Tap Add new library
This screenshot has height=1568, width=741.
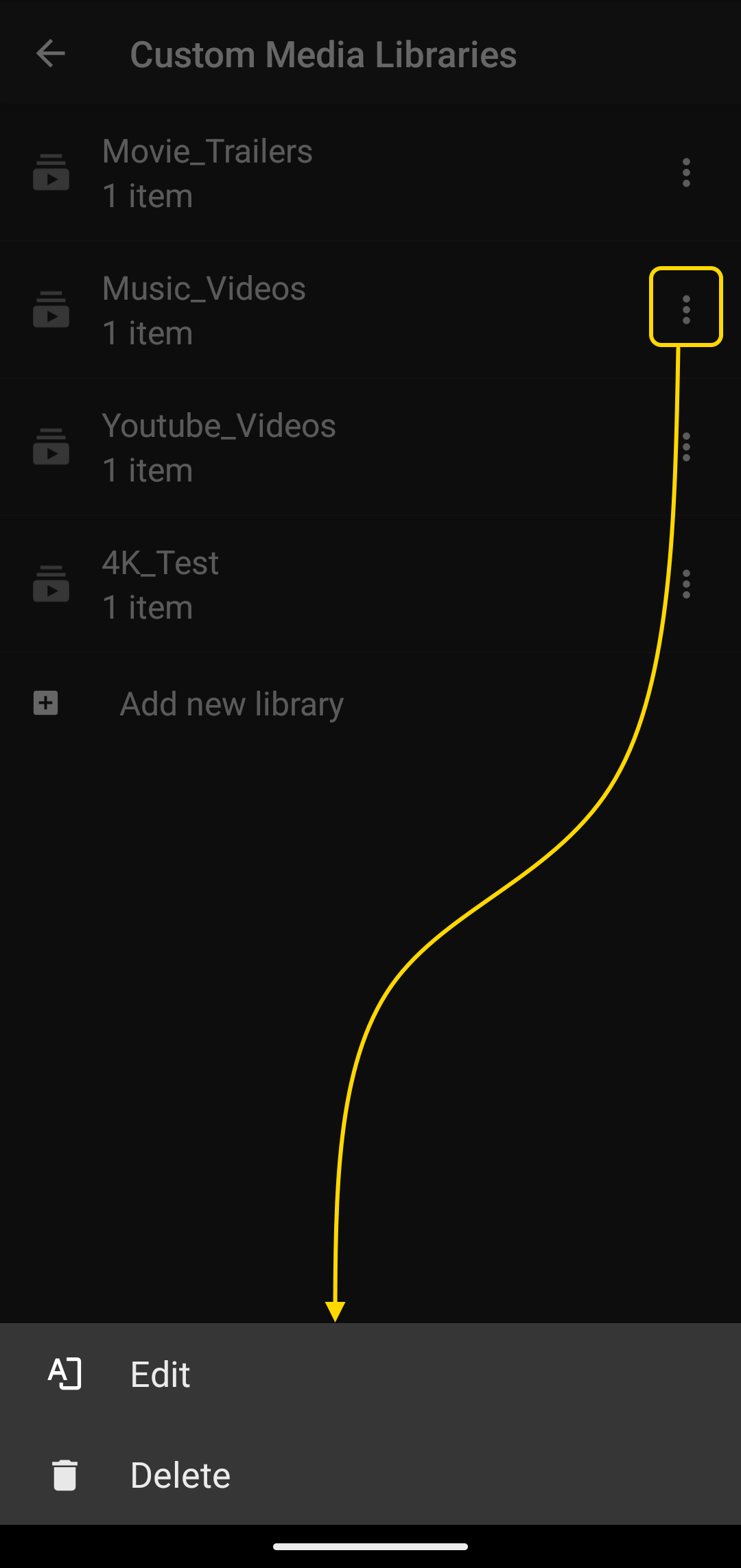coord(231,704)
